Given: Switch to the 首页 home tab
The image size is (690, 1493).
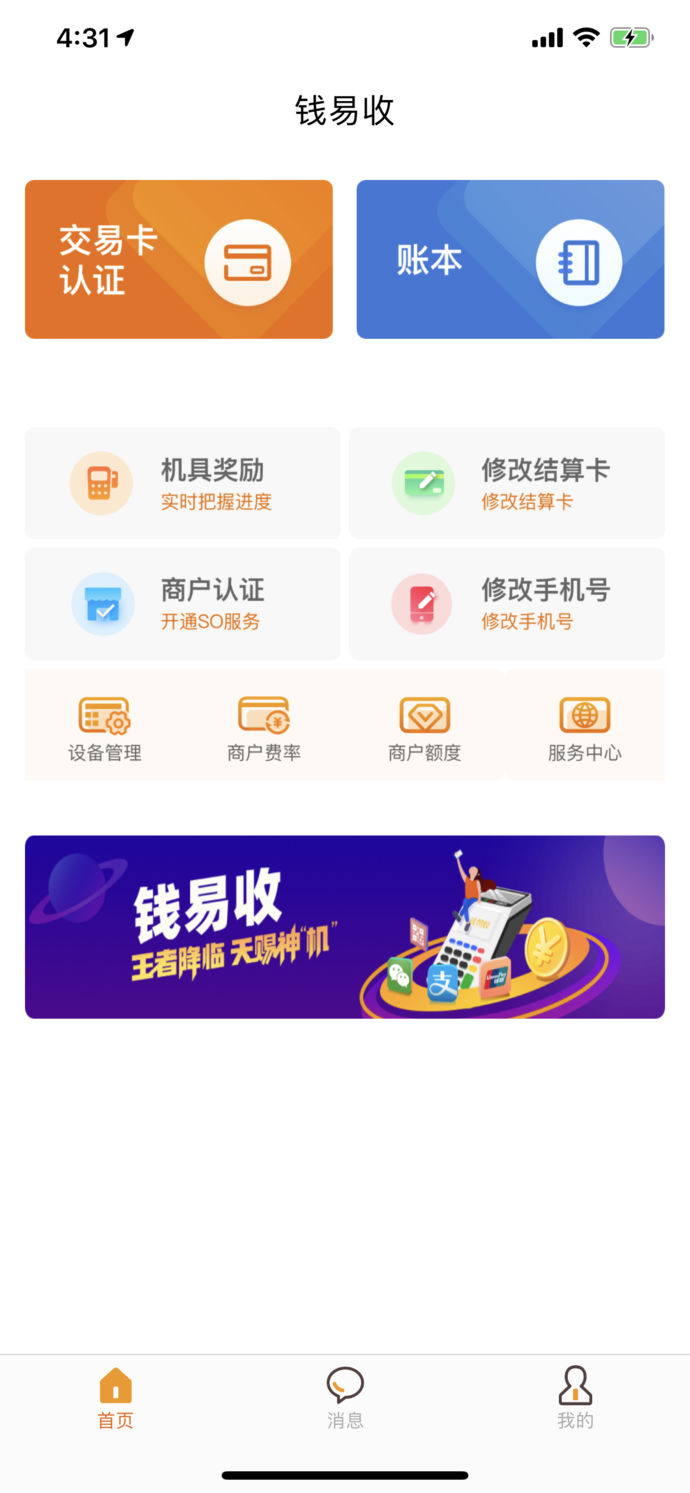Looking at the screenshot, I should click(115, 1398).
